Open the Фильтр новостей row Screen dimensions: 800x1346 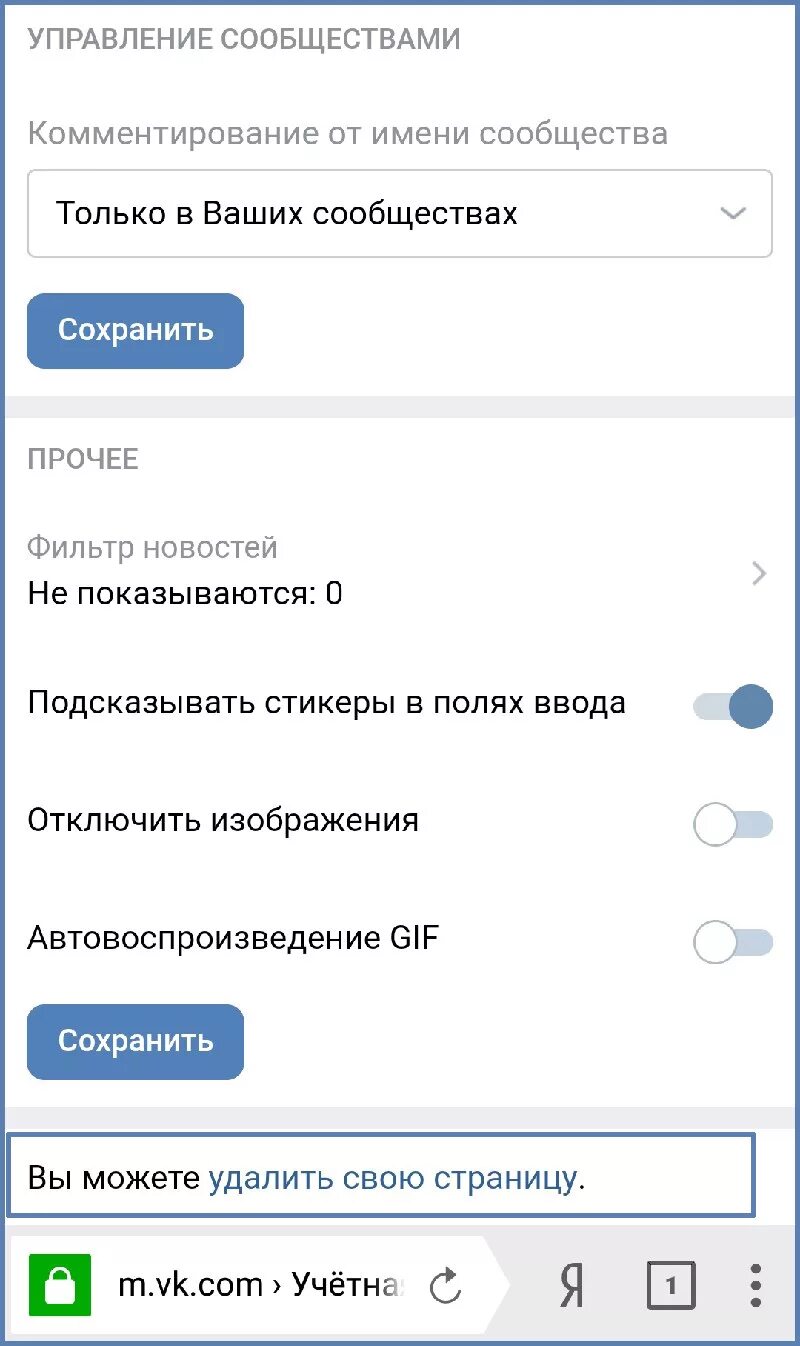coord(399,572)
